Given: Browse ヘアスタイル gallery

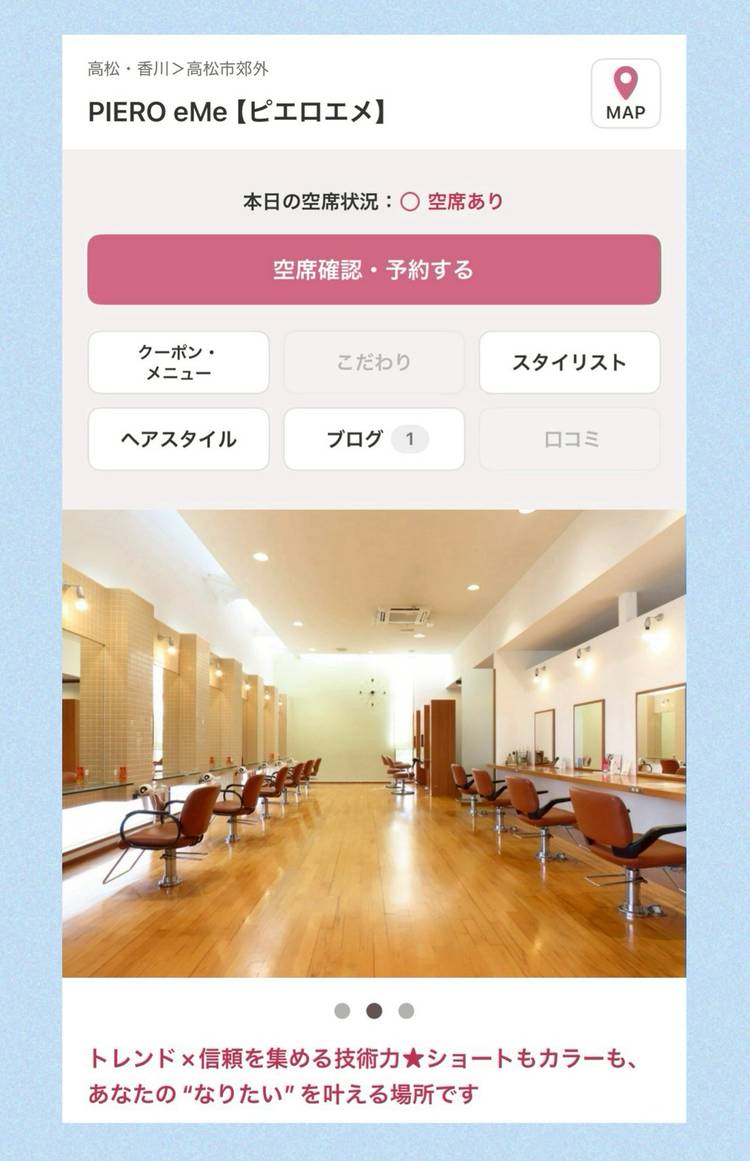Looking at the screenshot, I should pyautogui.click(x=178, y=439).
